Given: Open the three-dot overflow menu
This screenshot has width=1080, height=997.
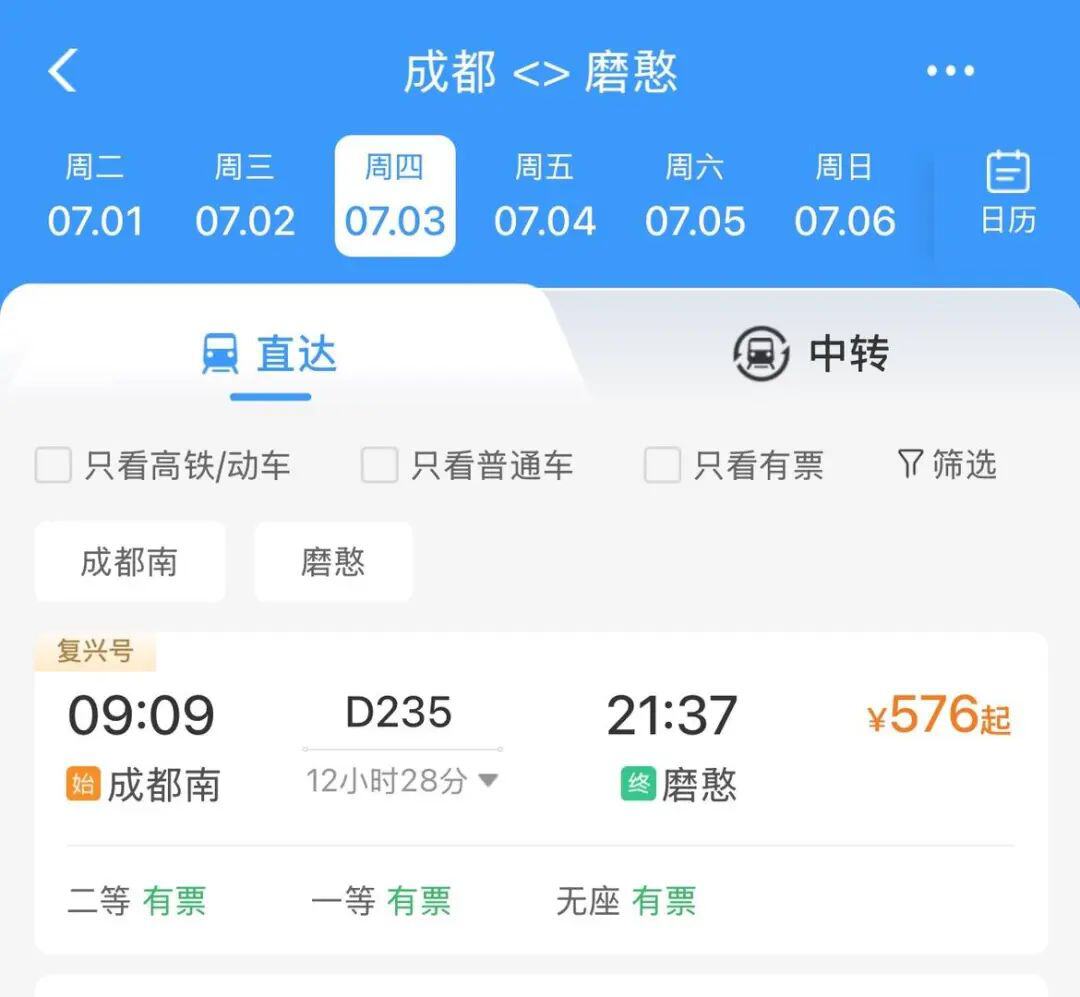Looking at the screenshot, I should point(949,72).
